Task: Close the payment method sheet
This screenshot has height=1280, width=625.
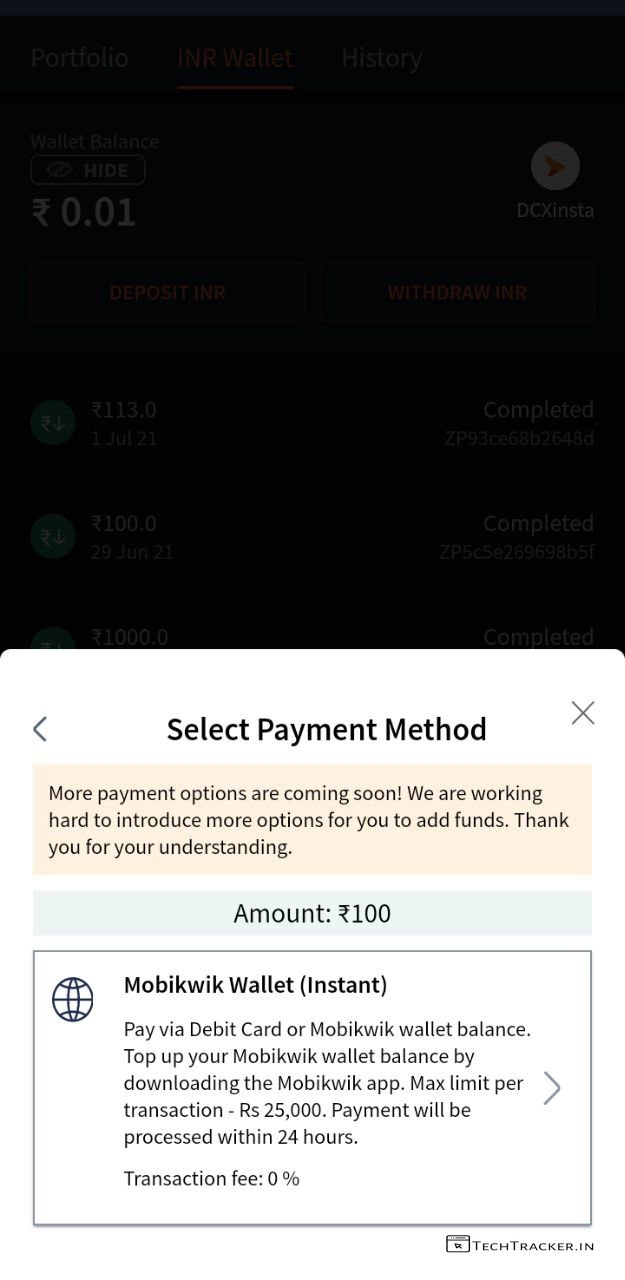Action: pos(583,713)
